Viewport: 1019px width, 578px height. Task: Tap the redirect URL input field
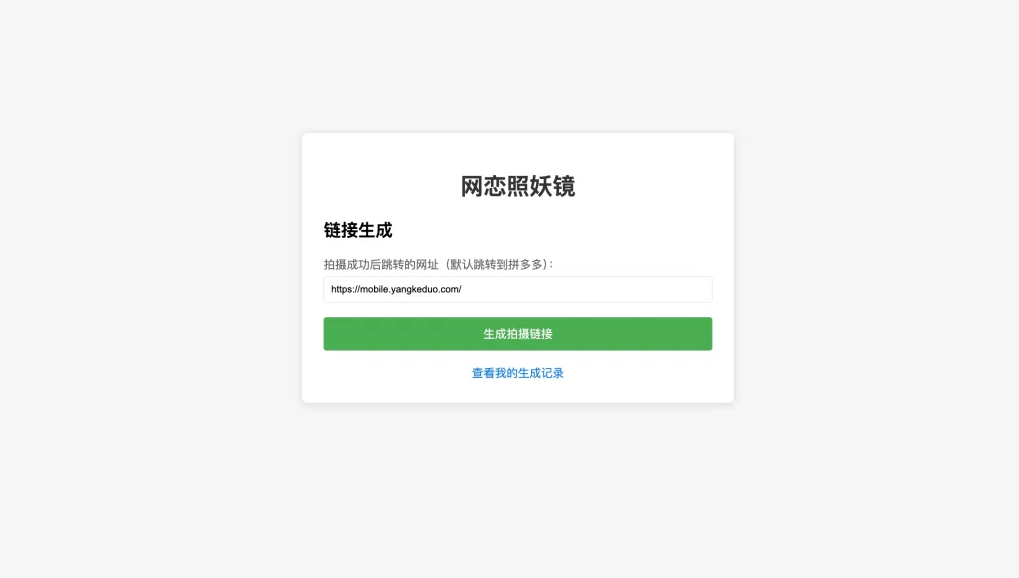517,289
